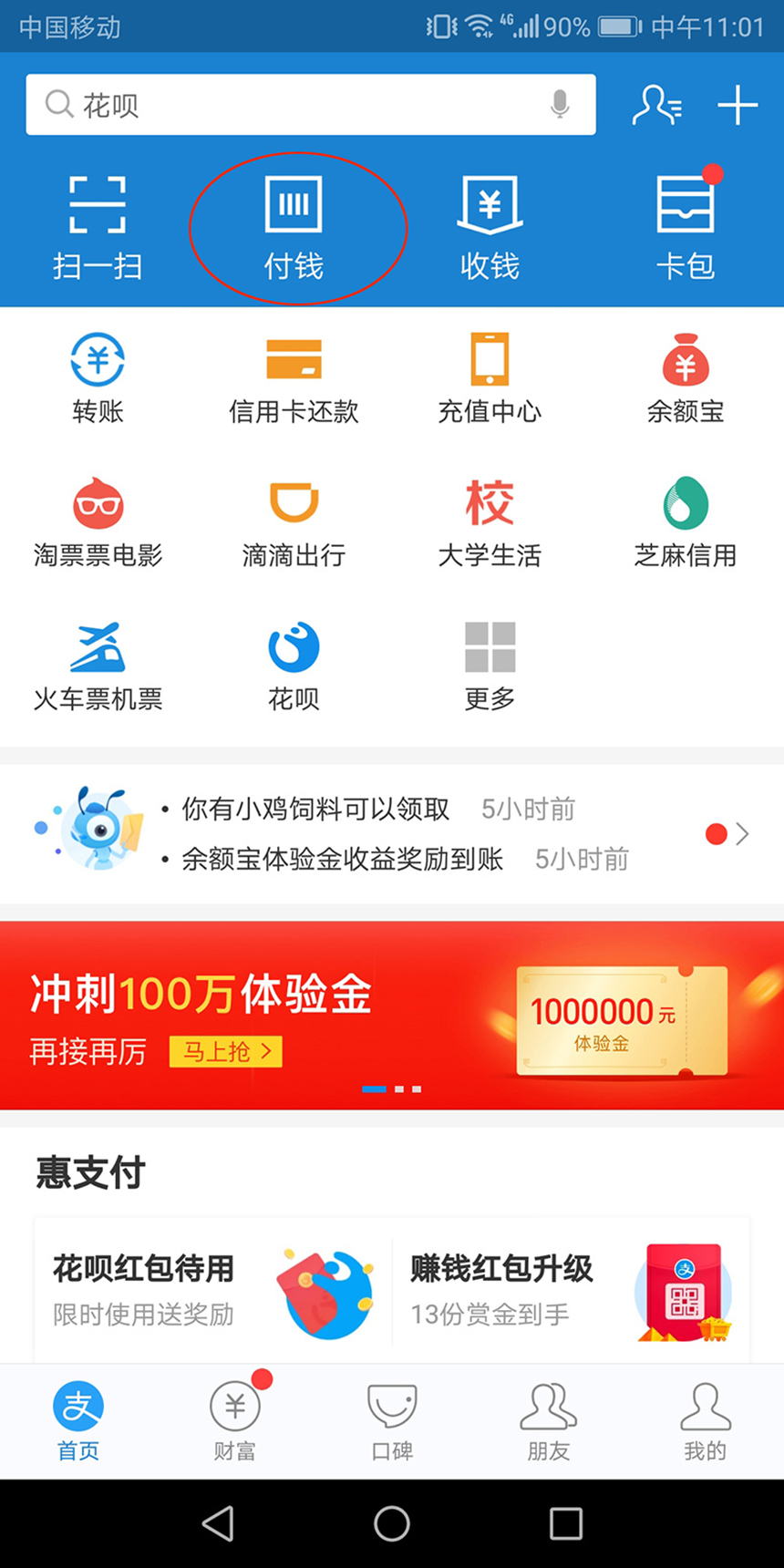The width and height of the screenshot is (784, 1568).
Task: Check 芝麻信用 score
Action: coord(686,522)
